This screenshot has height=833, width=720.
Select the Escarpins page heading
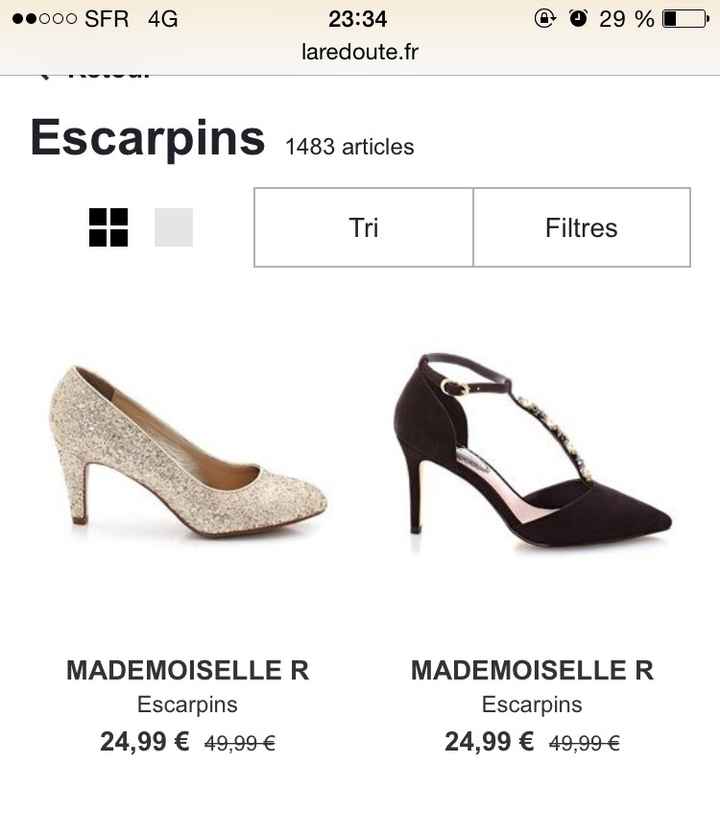pyautogui.click(x=140, y=139)
